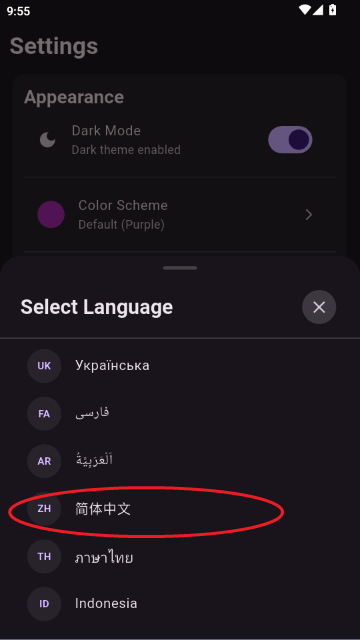Set language to Indonesia
This screenshot has width=360, height=640.
(180, 604)
